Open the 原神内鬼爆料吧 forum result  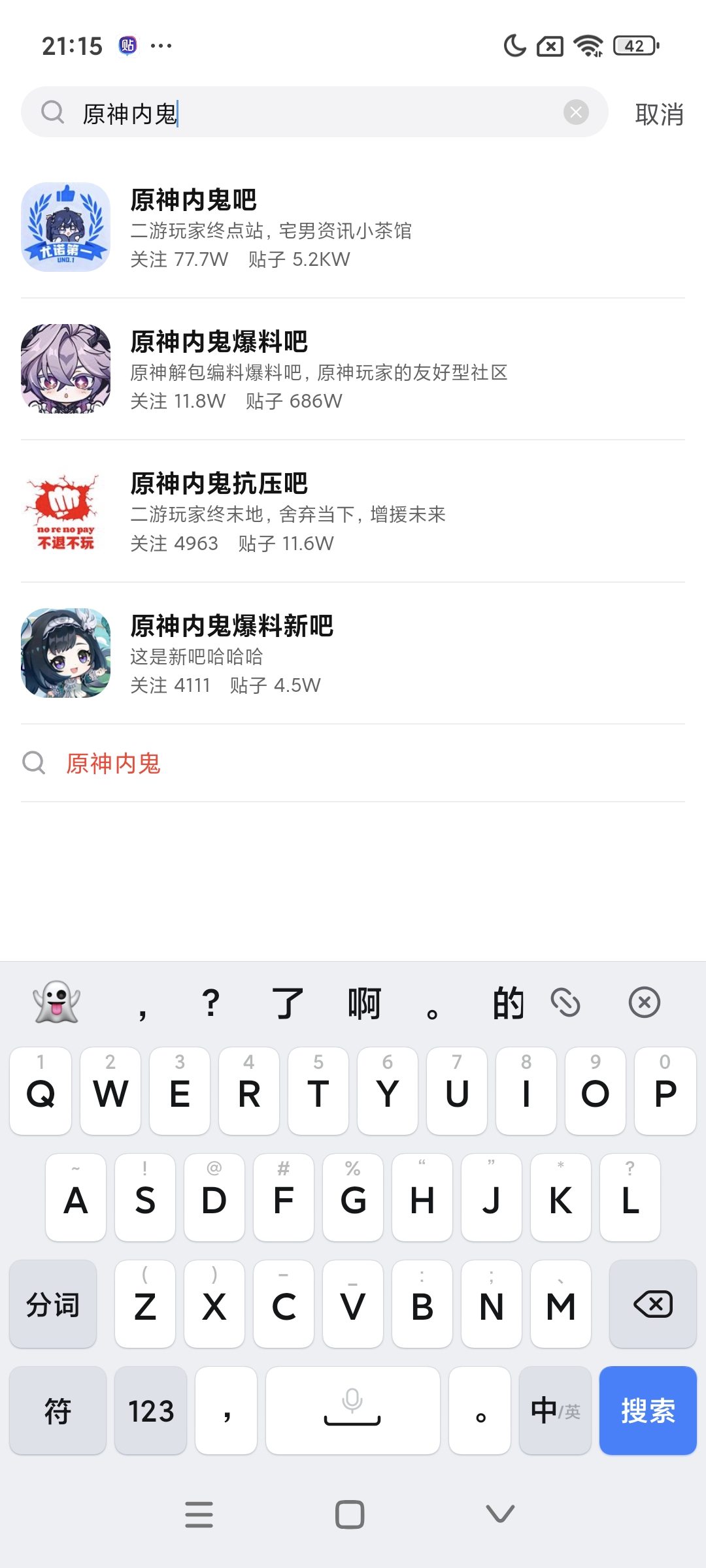[353, 370]
